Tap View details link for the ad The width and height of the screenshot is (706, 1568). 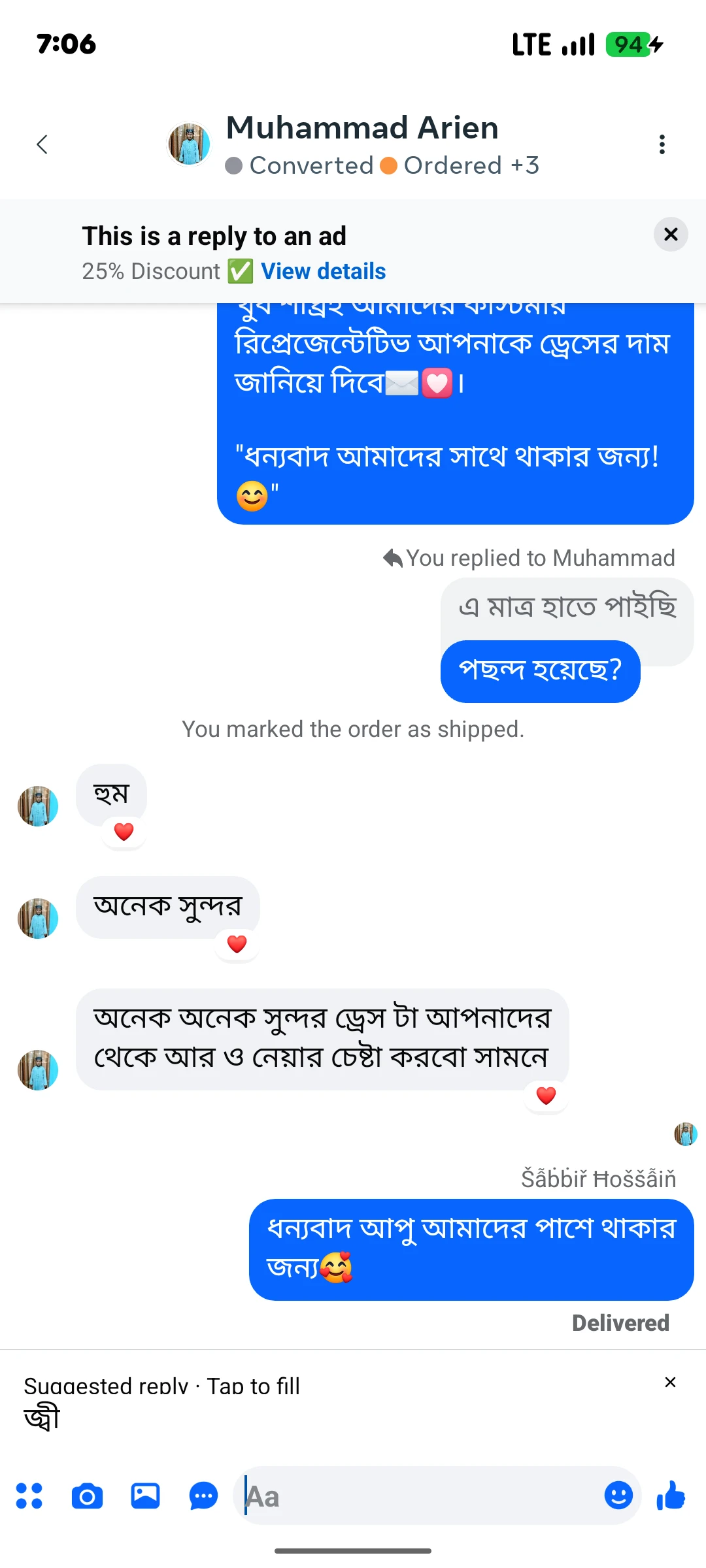(324, 271)
